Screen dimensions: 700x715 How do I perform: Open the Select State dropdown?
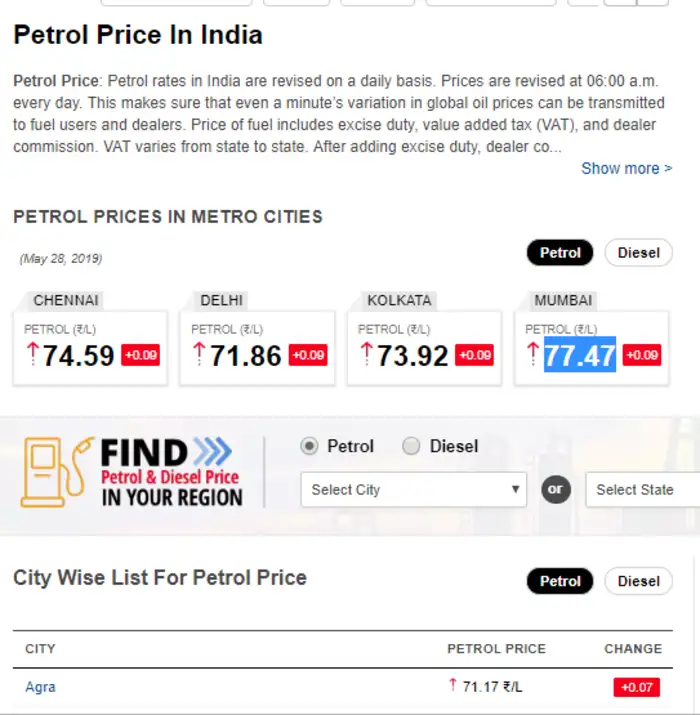tap(640, 490)
